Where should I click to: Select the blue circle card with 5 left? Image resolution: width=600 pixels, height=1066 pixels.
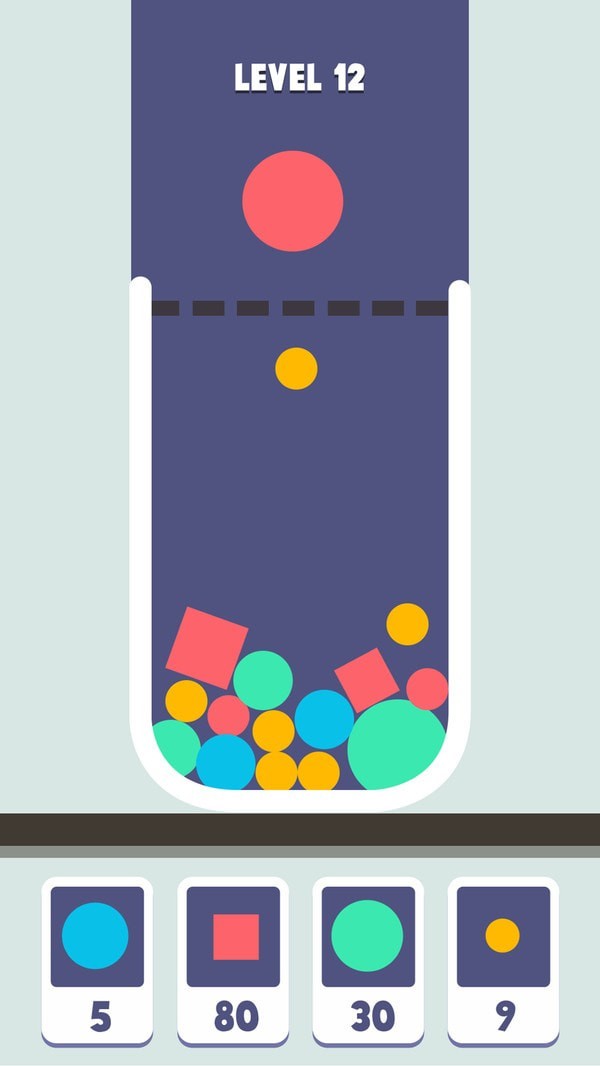tap(96, 958)
